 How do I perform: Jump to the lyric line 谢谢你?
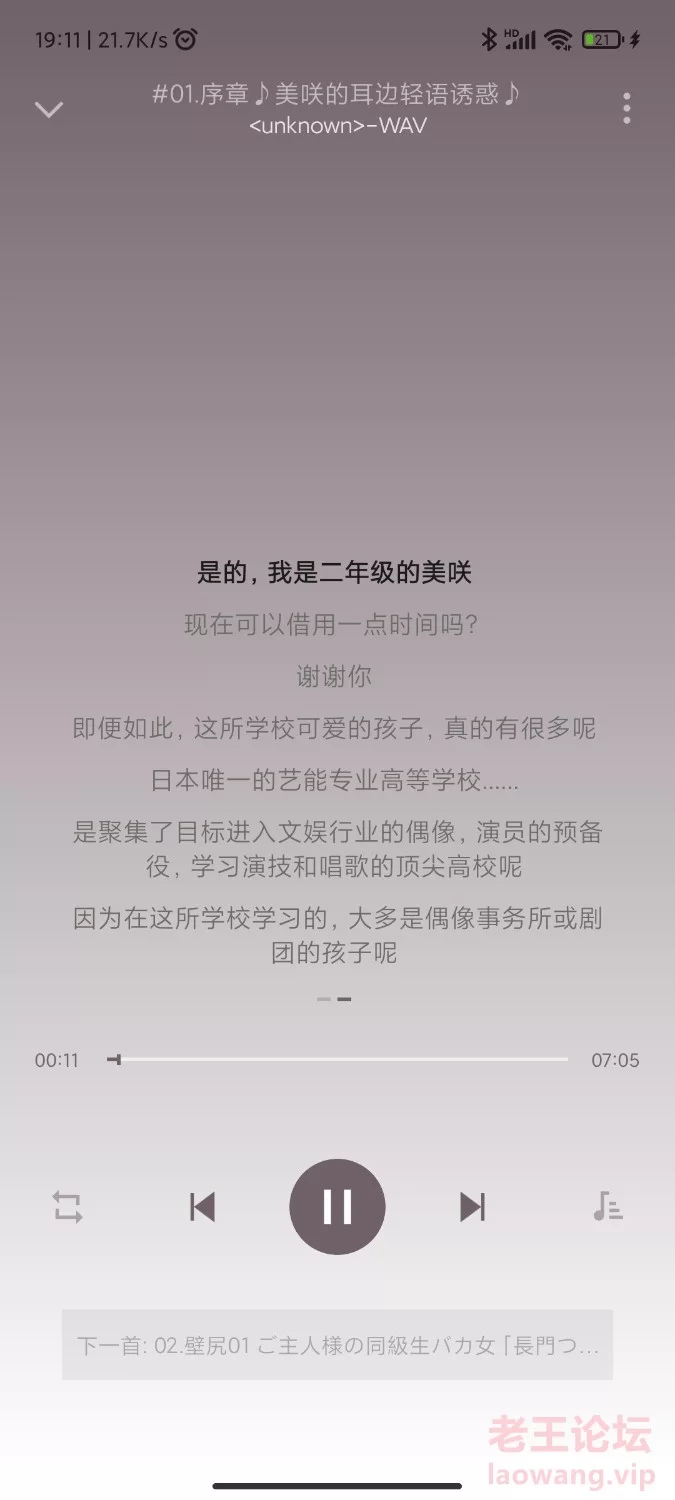pyautogui.click(x=334, y=677)
